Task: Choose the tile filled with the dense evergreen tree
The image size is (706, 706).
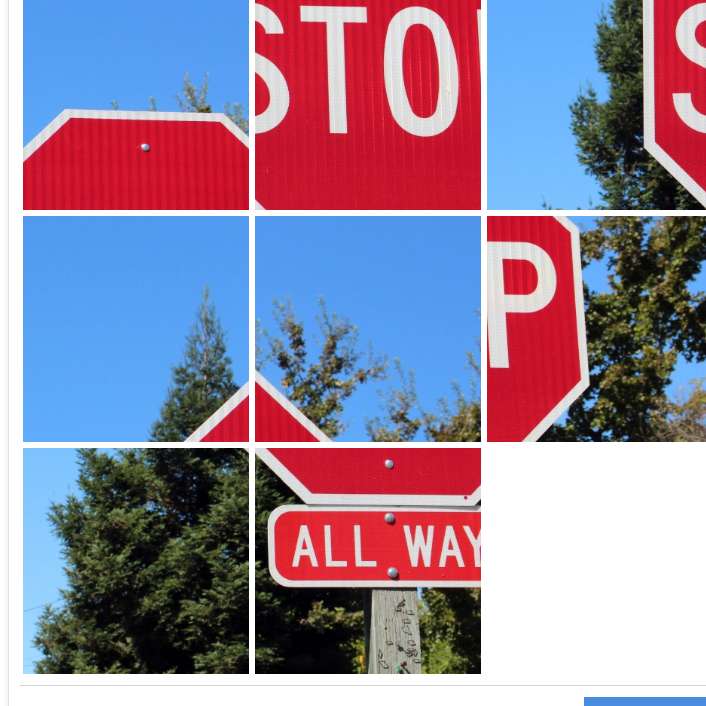Action: click(x=136, y=560)
